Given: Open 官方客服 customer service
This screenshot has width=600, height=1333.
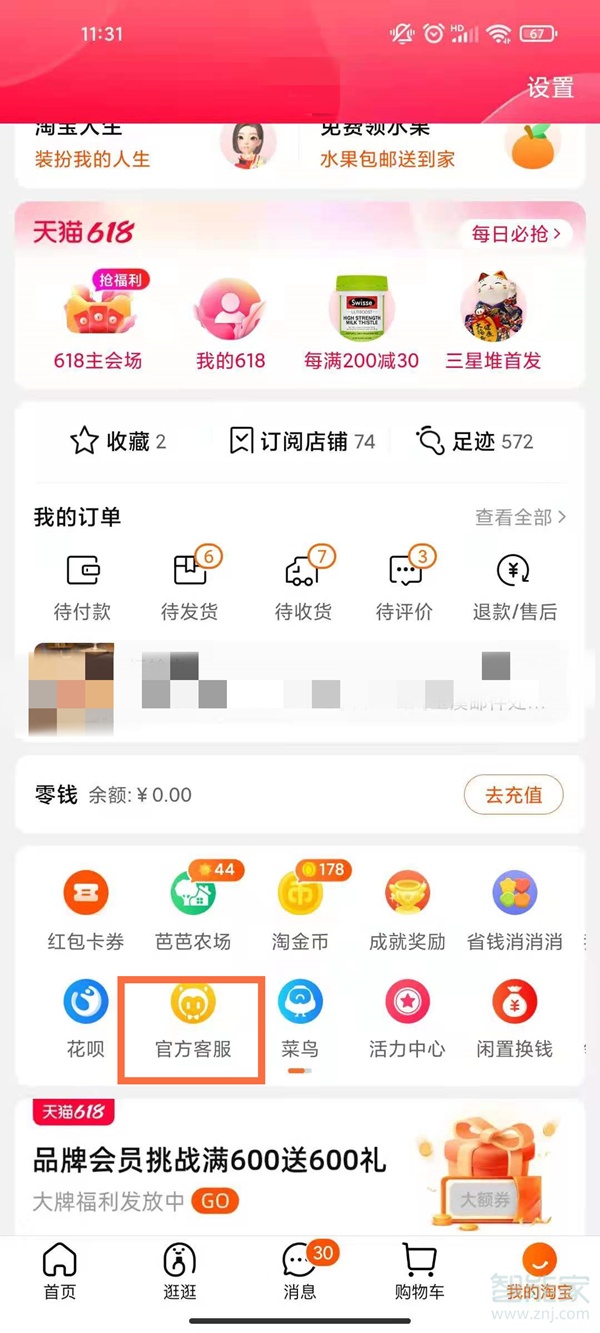Looking at the screenshot, I should (193, 1018).
